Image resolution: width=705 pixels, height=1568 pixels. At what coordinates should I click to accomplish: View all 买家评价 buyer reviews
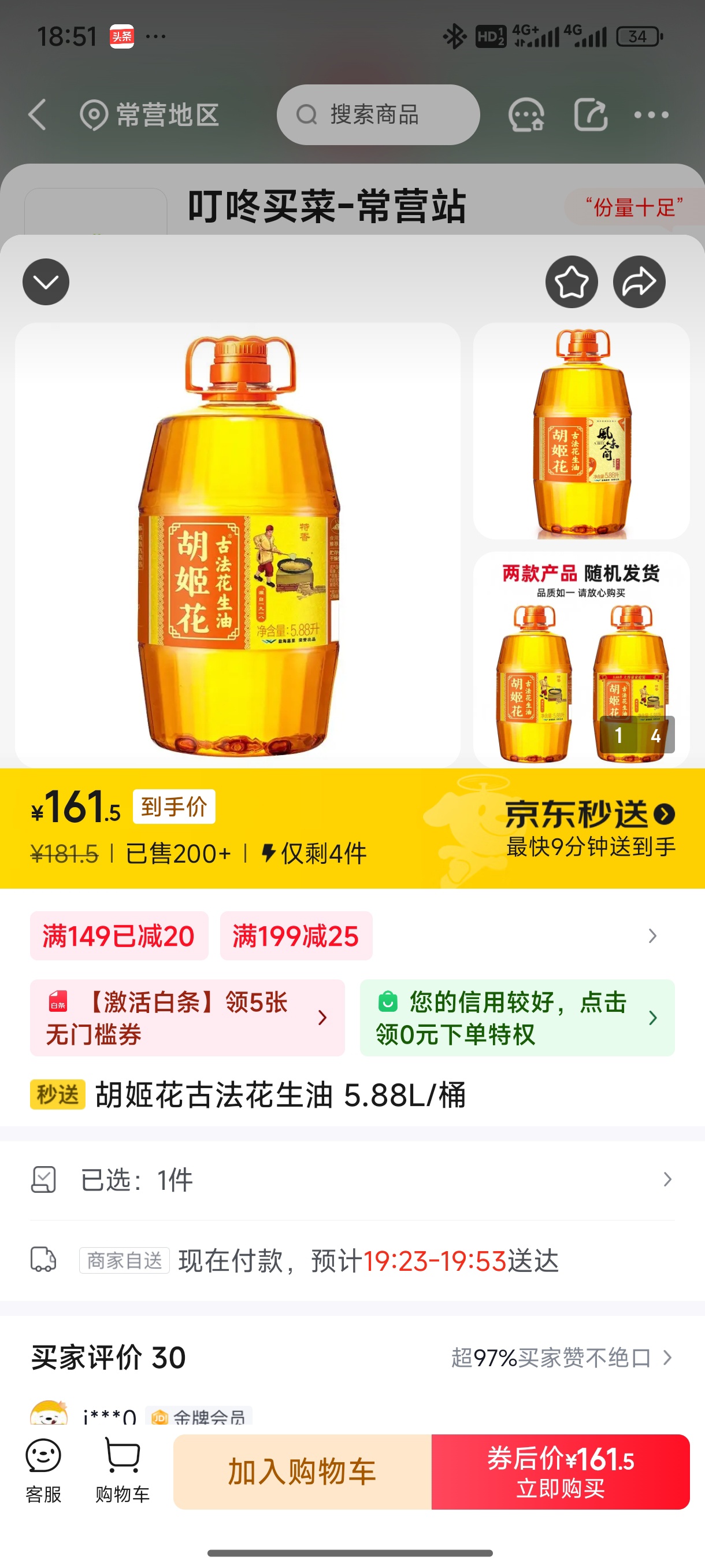[x=562, y=1358]
